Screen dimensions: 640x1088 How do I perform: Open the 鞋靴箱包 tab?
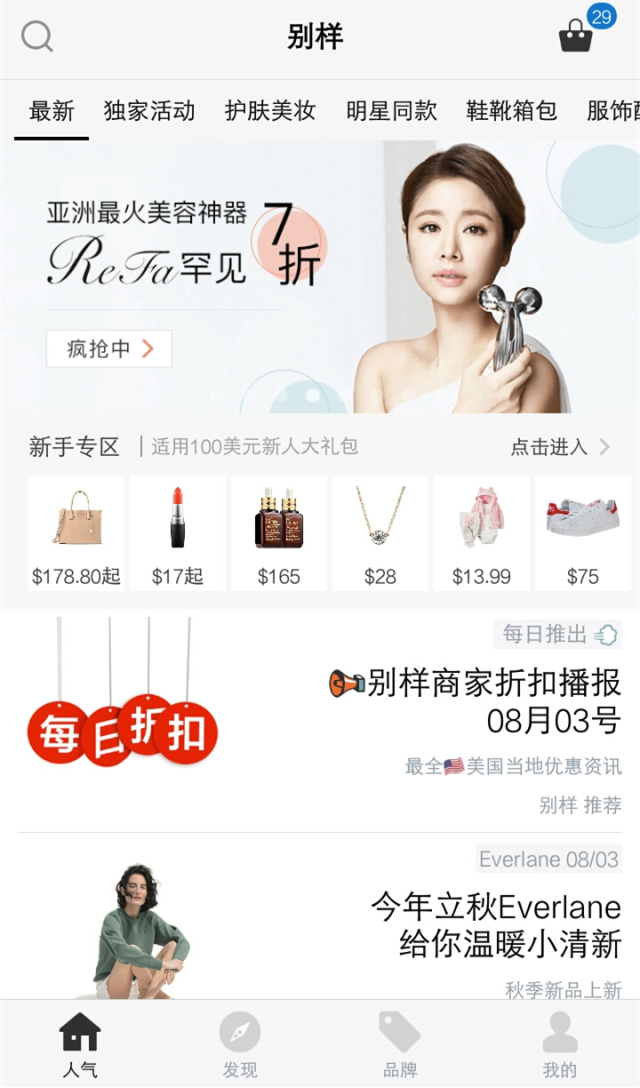tap(511, 111)
